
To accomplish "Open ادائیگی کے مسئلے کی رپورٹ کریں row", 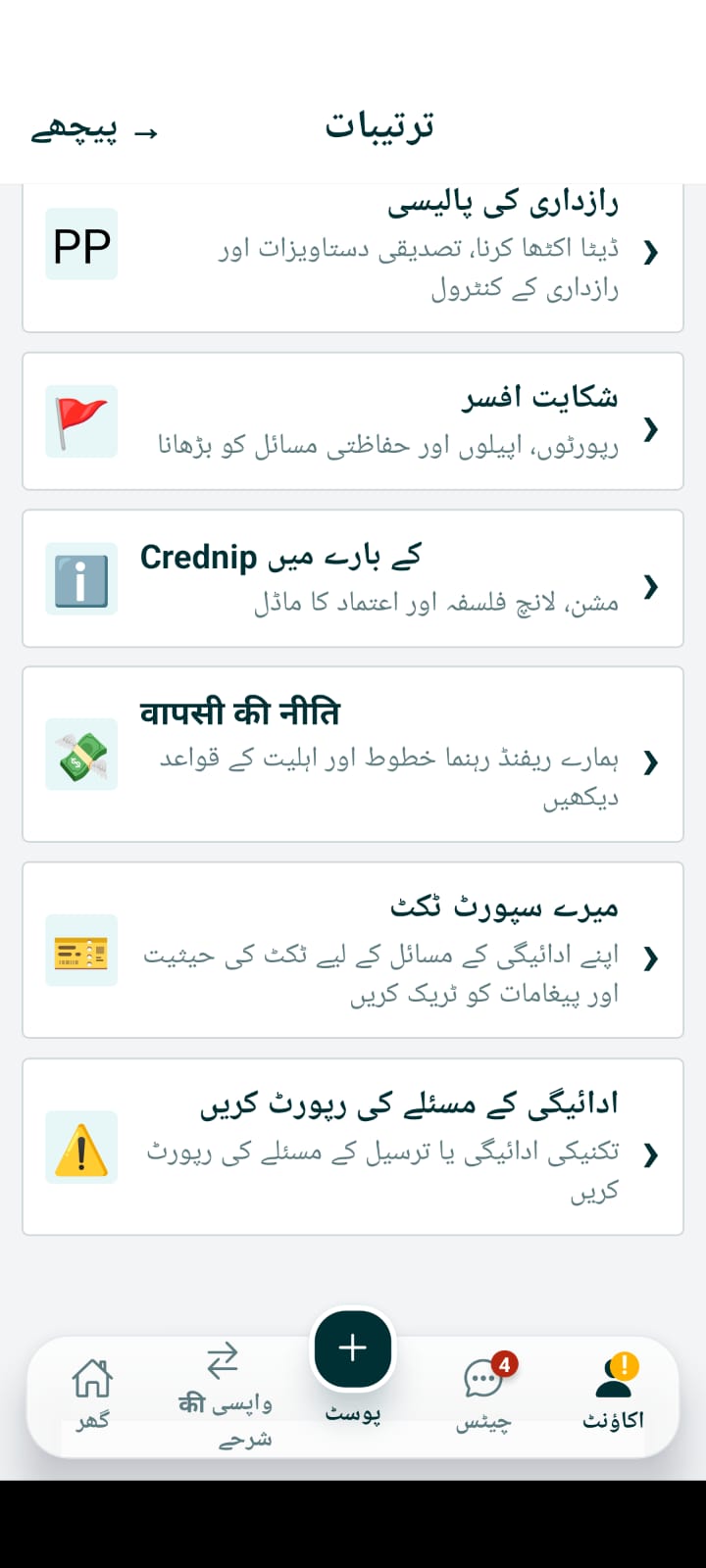I will click(x=353, y=1147).
